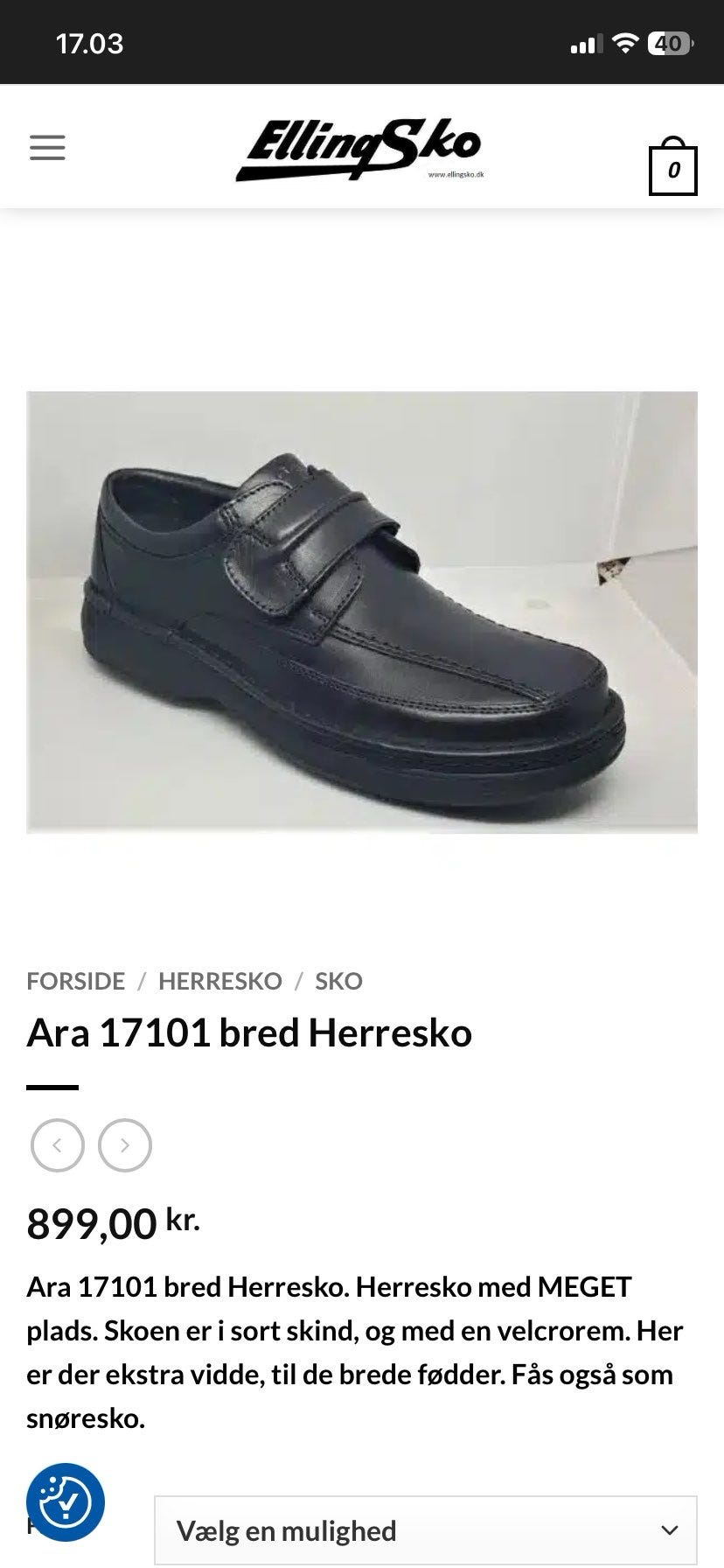Go to the next product arrow
This screenshot has width=724, height=1568.
click(125, 1144)
